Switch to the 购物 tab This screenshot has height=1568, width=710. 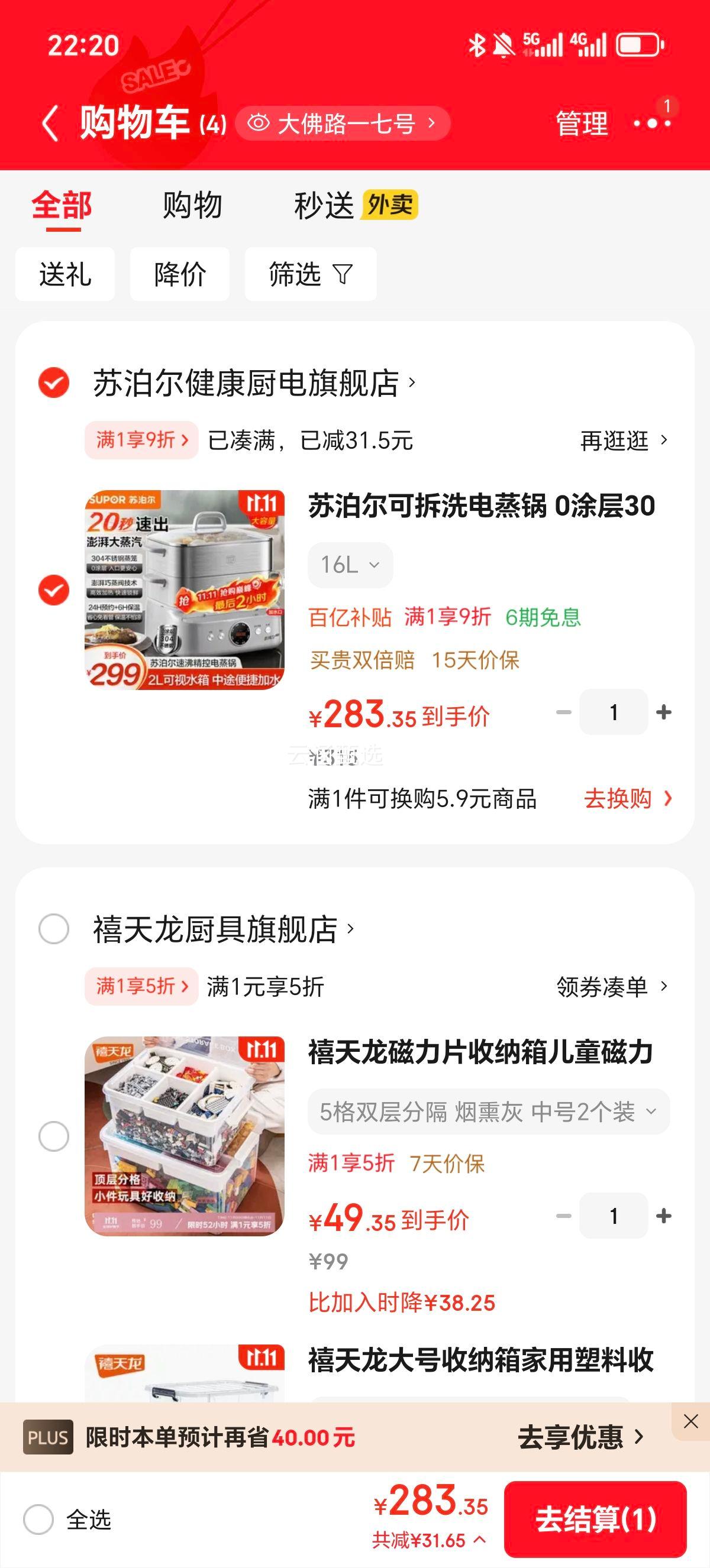192,205
